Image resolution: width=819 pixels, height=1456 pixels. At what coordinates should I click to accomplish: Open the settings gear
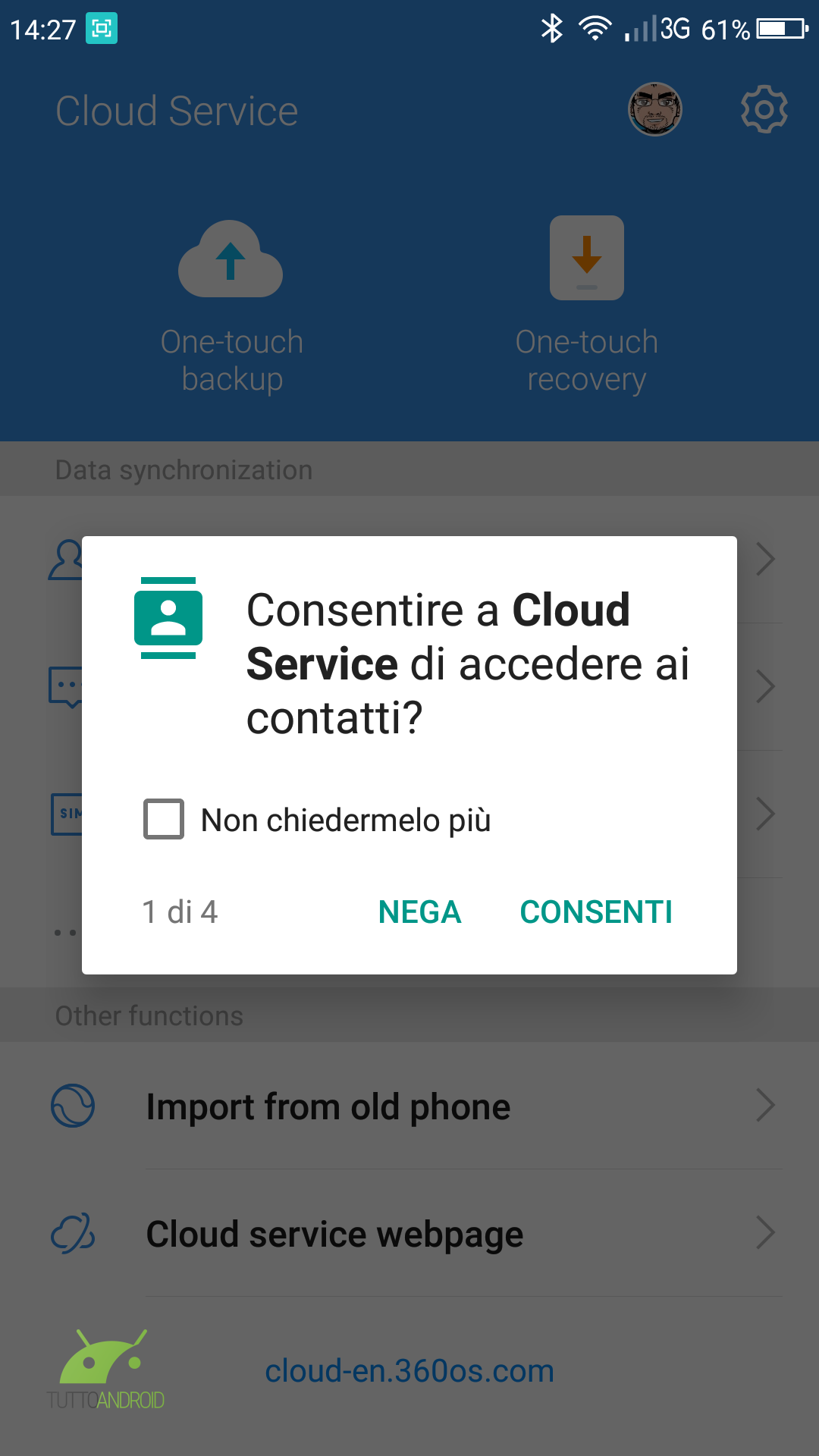[764, 109]
